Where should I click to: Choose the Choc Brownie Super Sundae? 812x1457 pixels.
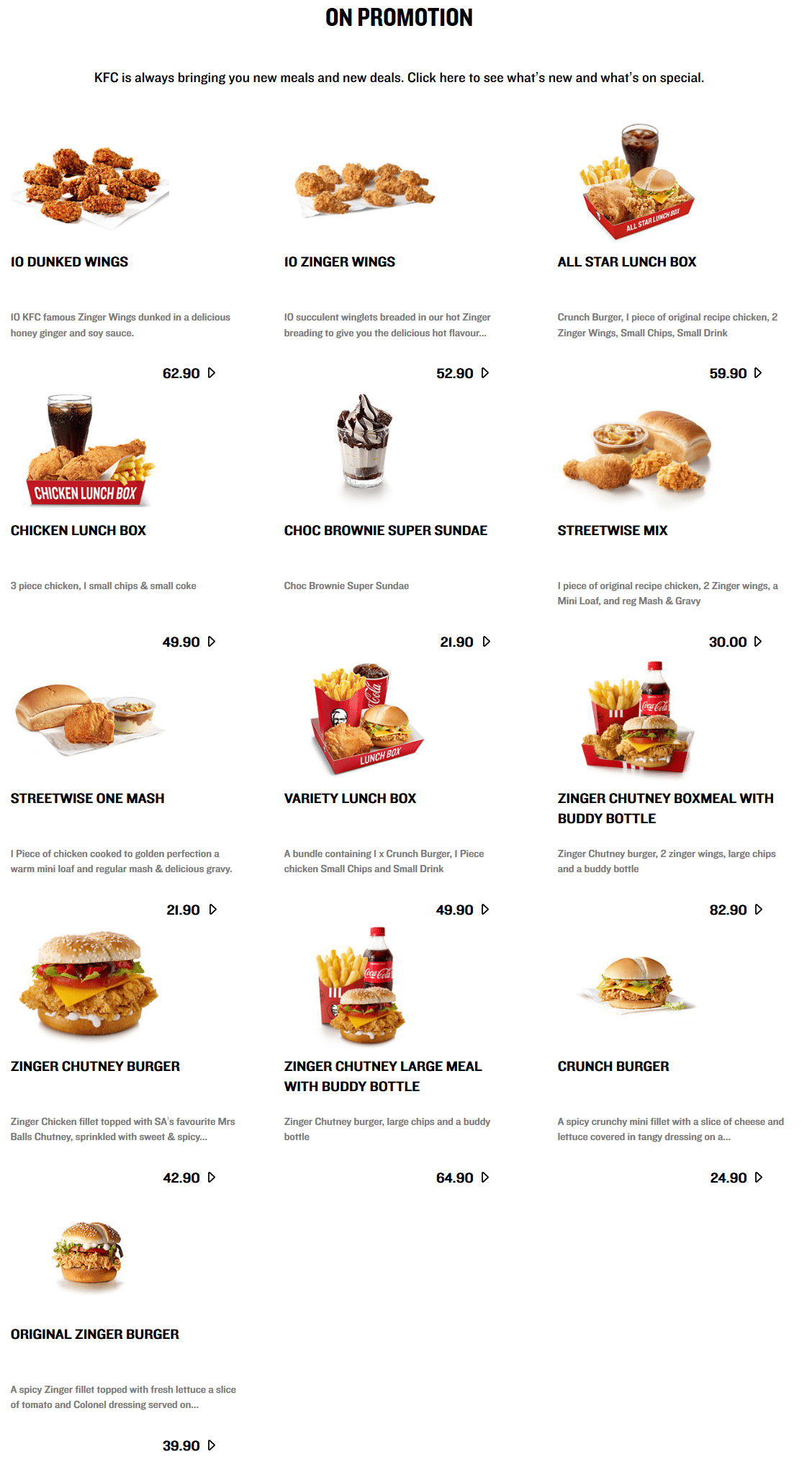point(385,531)
